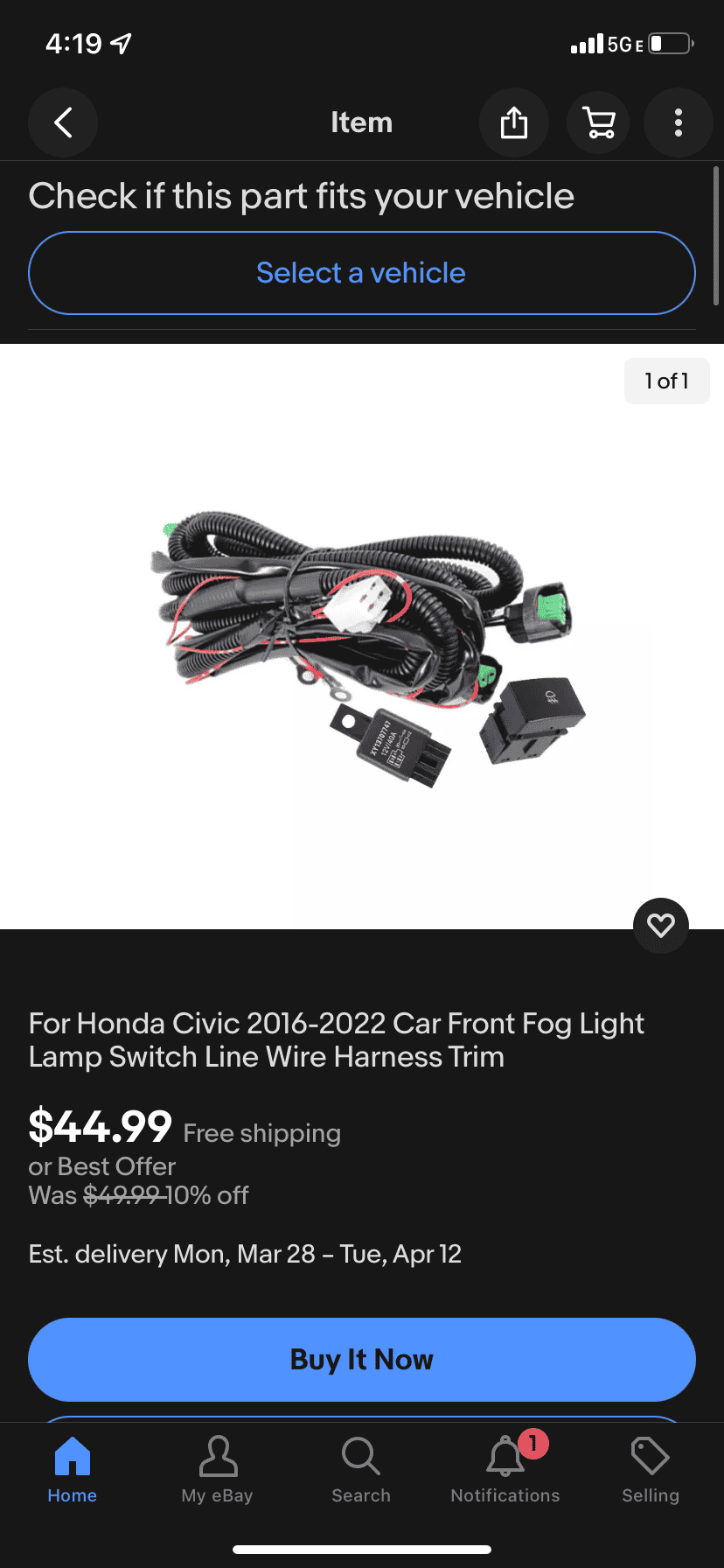Open the three-dot overflow menu
Image resolution: width=724 pixels, height=1568 pixels.
[679, 122]
